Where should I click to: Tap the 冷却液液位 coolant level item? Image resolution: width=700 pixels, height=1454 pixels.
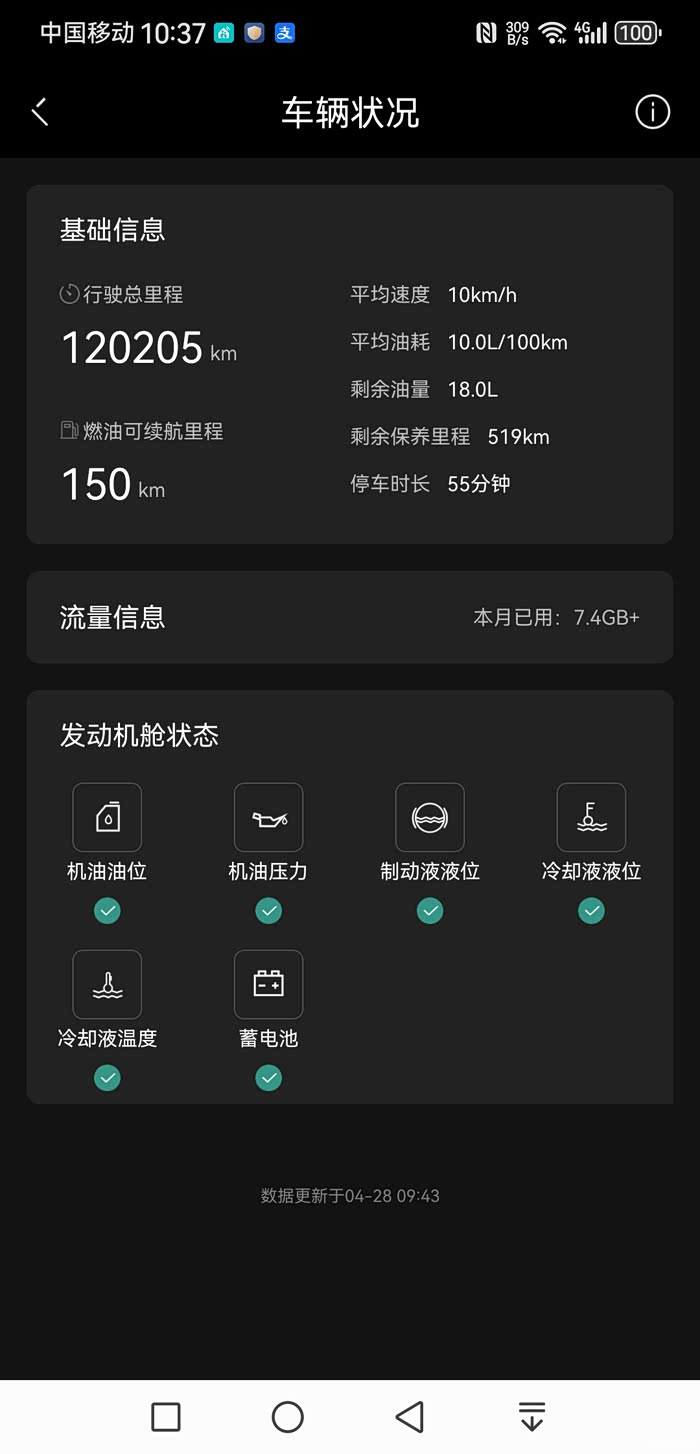(591, 852)
